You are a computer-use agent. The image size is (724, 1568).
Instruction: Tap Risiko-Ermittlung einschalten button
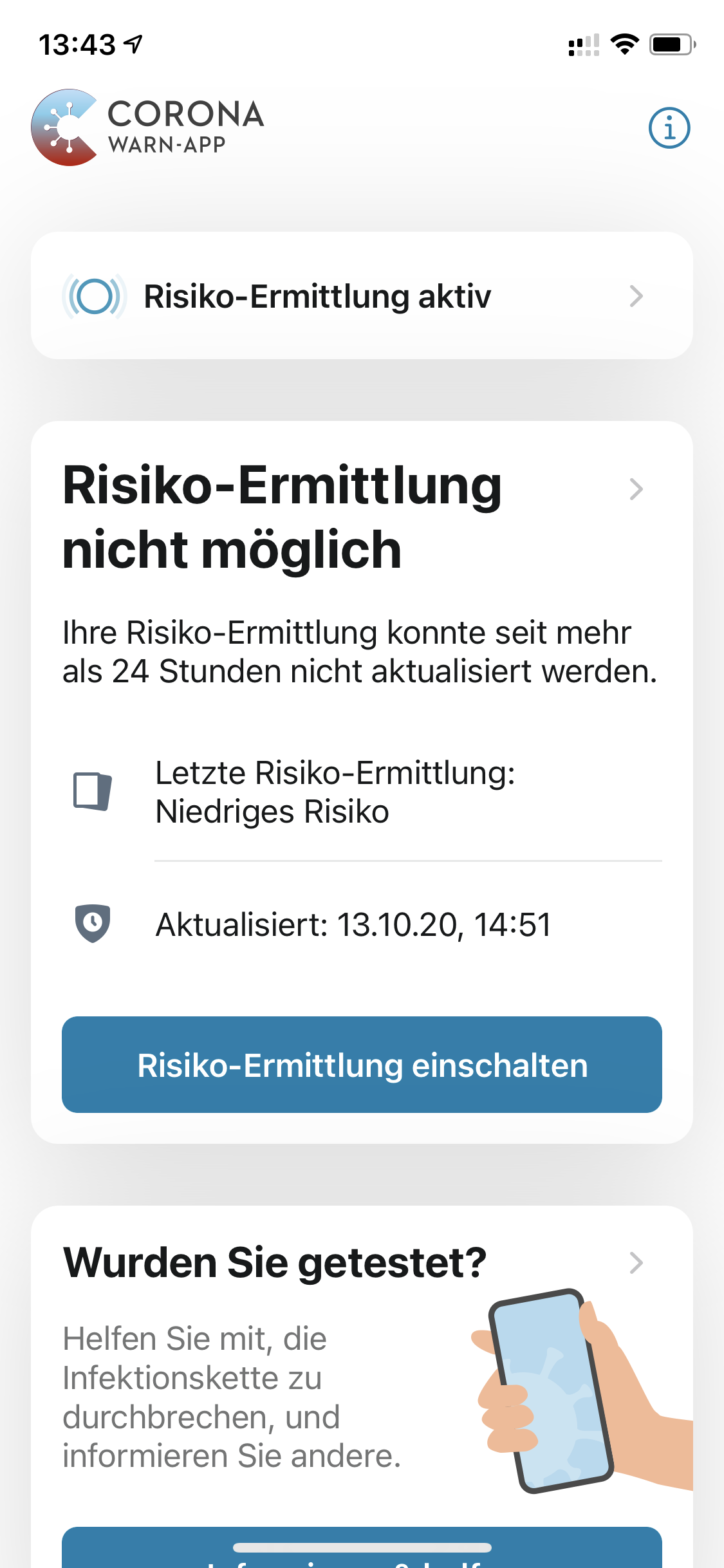pyautogui.click(x=362, y=1065)
